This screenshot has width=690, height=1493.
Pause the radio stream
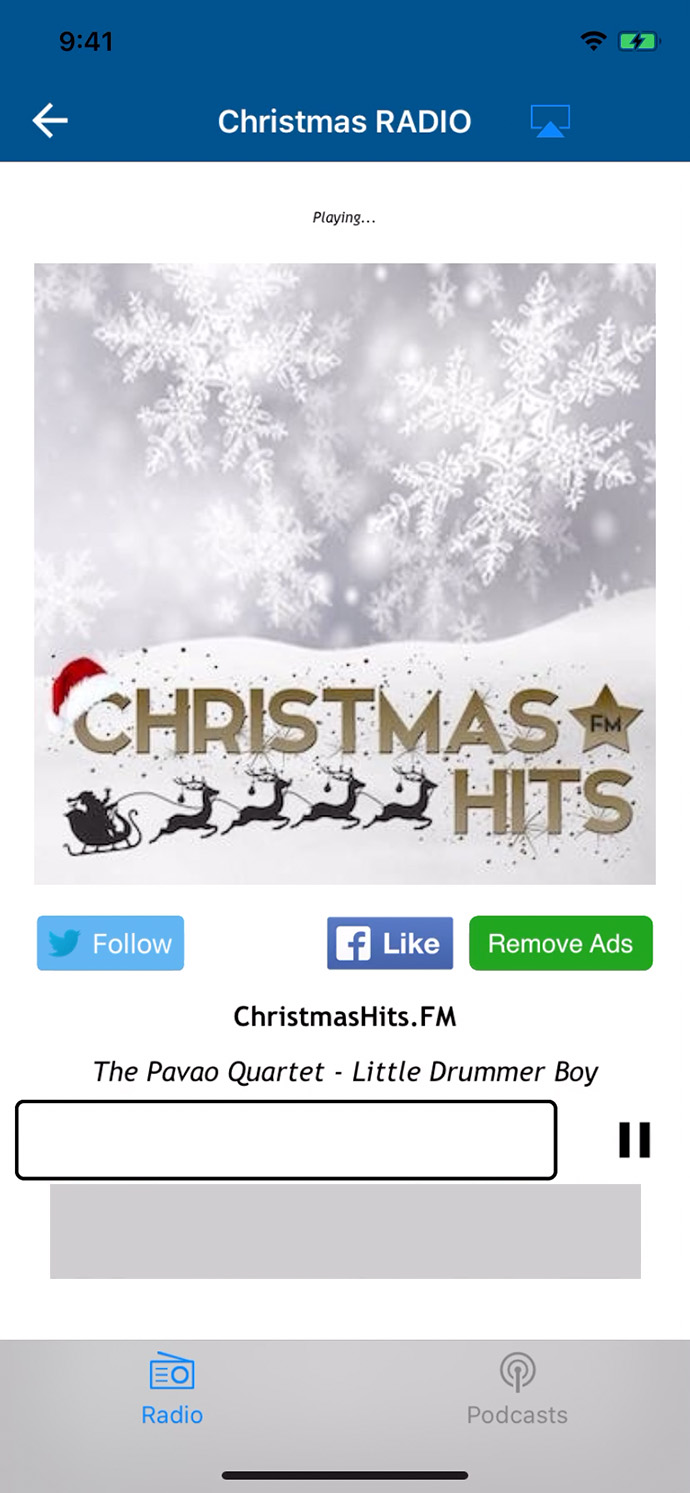click(634, 1140)
